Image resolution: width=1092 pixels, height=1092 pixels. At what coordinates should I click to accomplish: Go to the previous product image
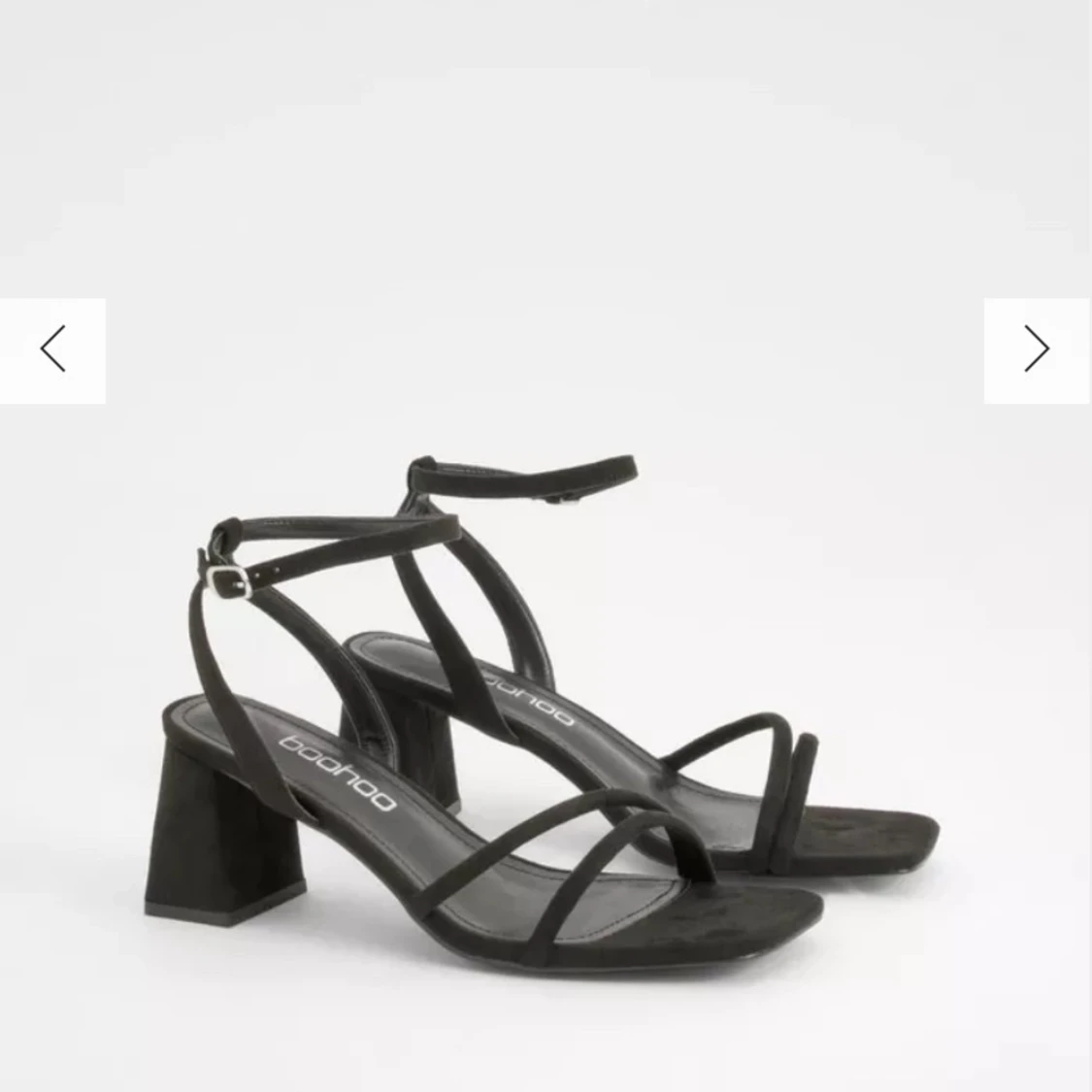(x=52, y=349)
